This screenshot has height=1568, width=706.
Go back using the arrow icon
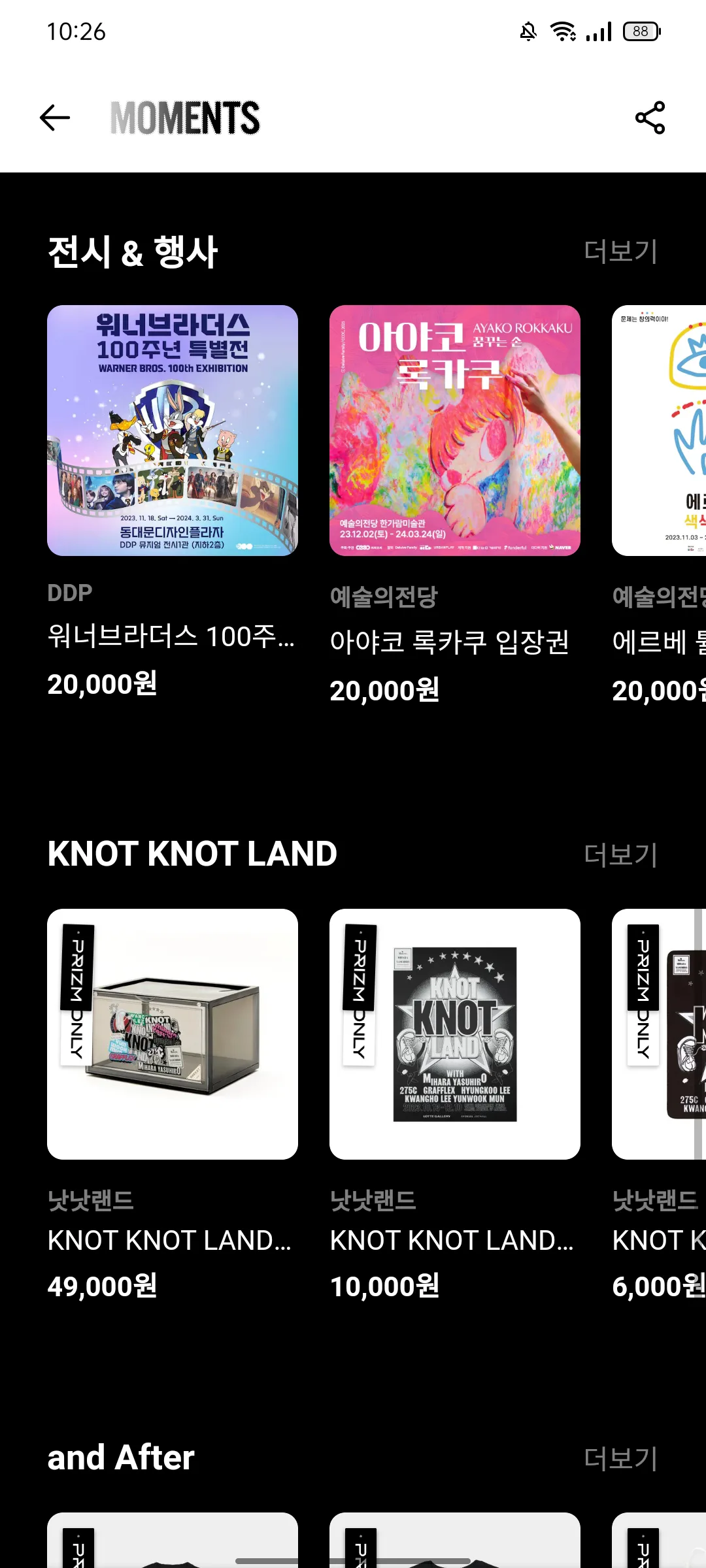coord(55,118)
